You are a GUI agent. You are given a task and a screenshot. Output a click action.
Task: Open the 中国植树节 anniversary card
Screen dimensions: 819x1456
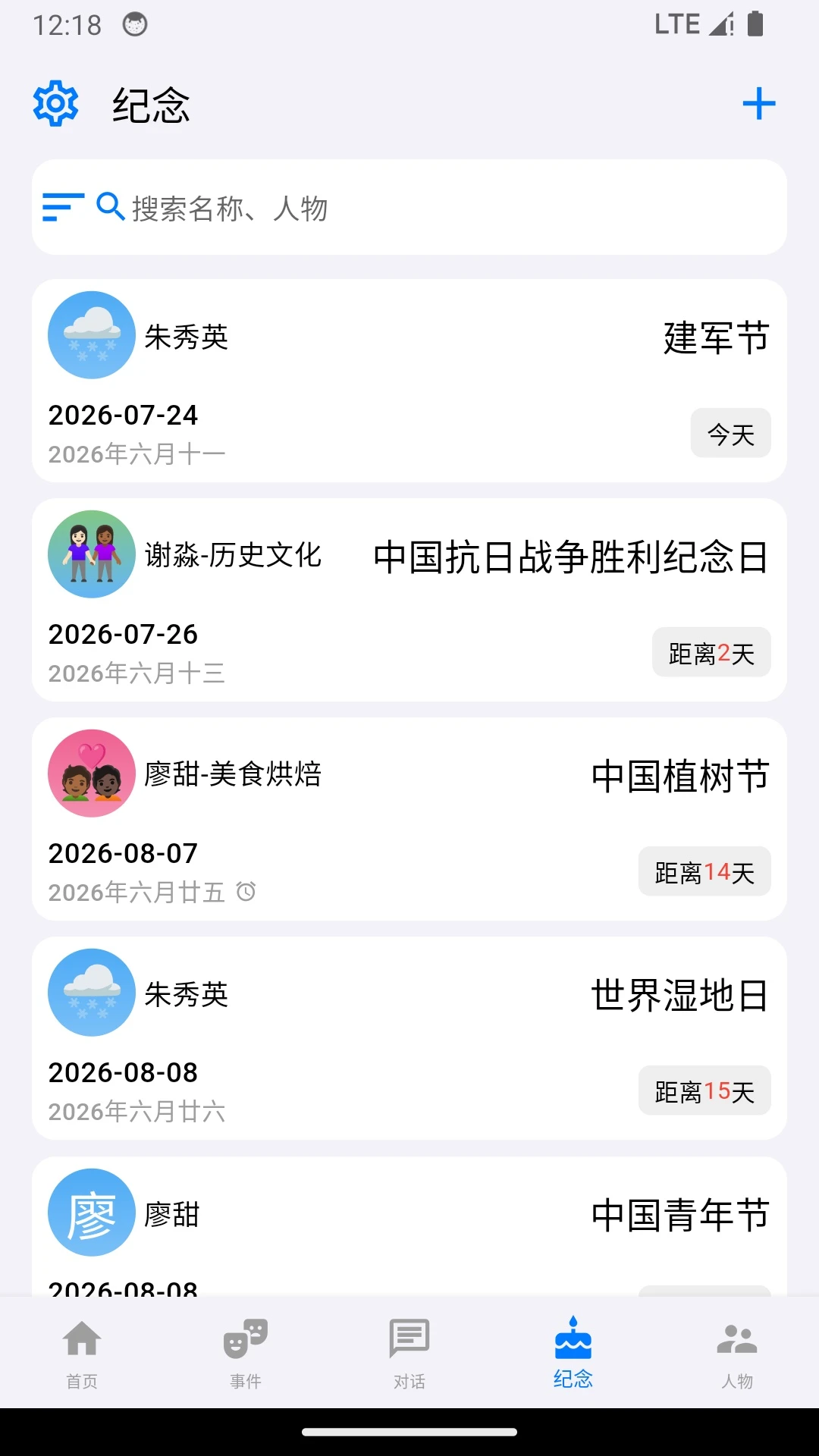[x=409, y=819]
